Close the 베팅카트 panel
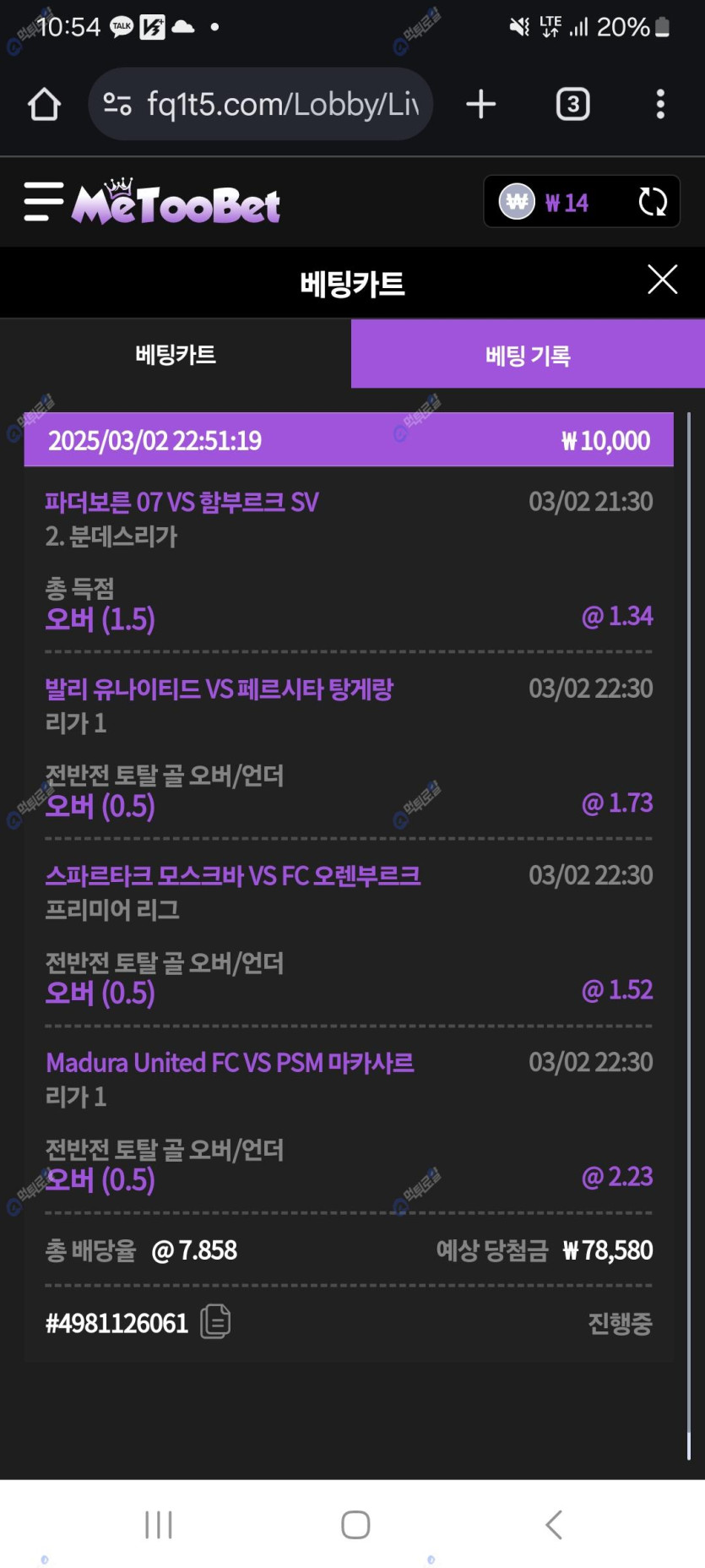Viewport: 705px width, 1568px height. 662,280
